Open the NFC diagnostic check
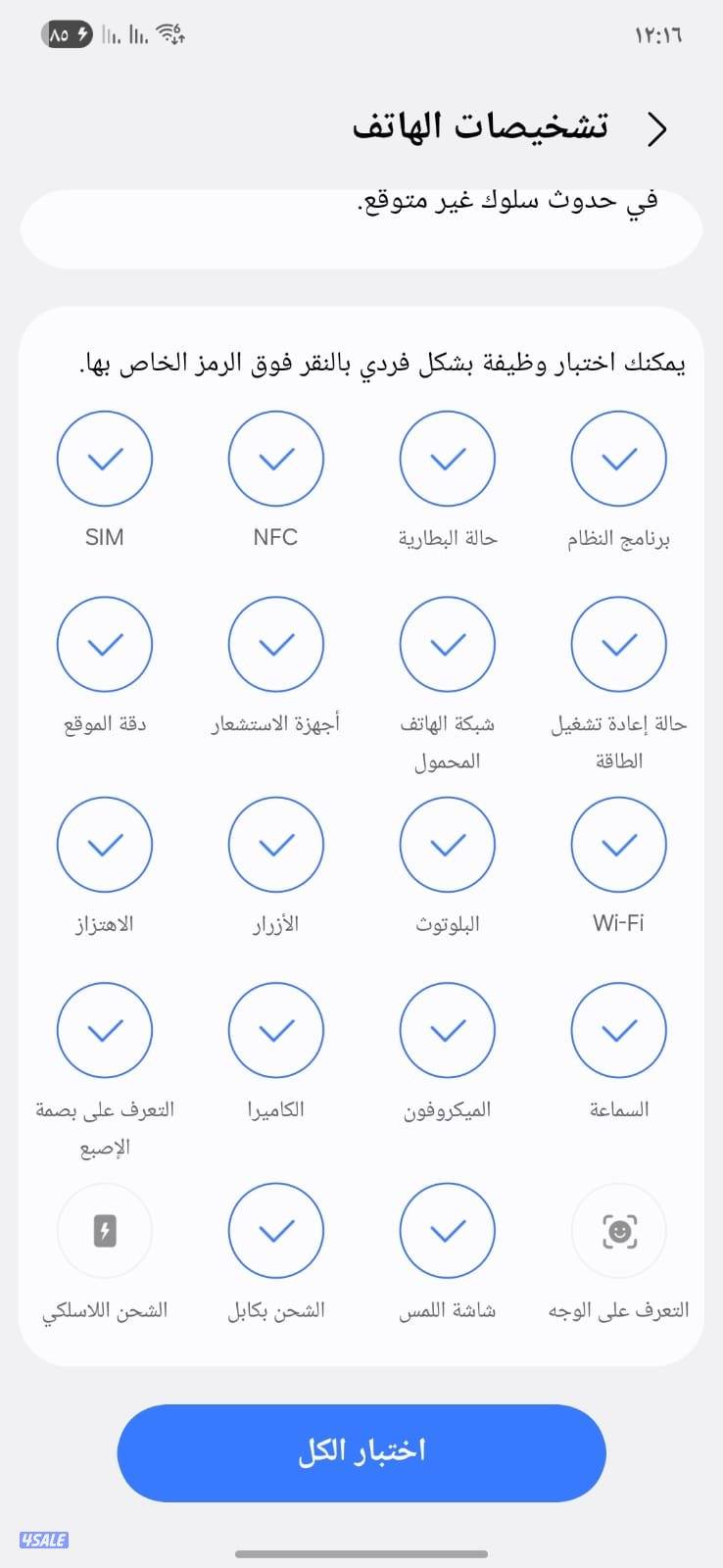The image size is (723, 1568). click(x=275, y=458)
